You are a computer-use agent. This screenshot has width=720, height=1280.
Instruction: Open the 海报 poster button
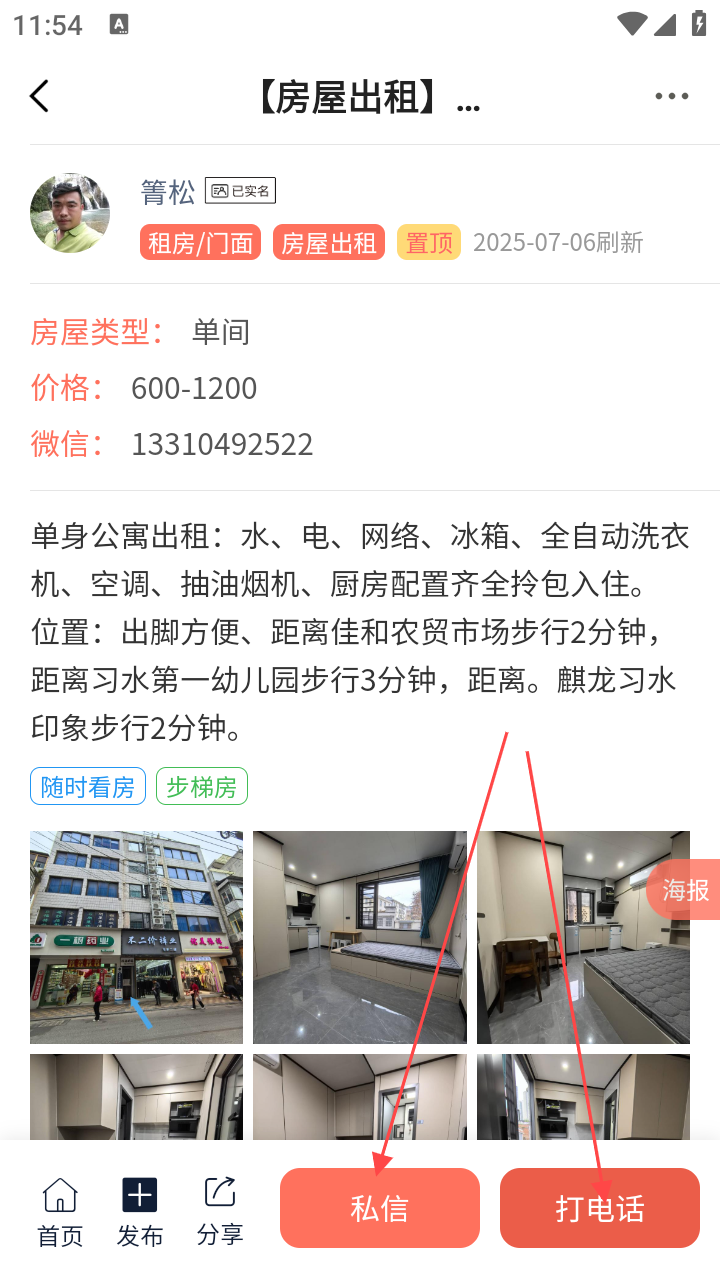coord(685,890)
